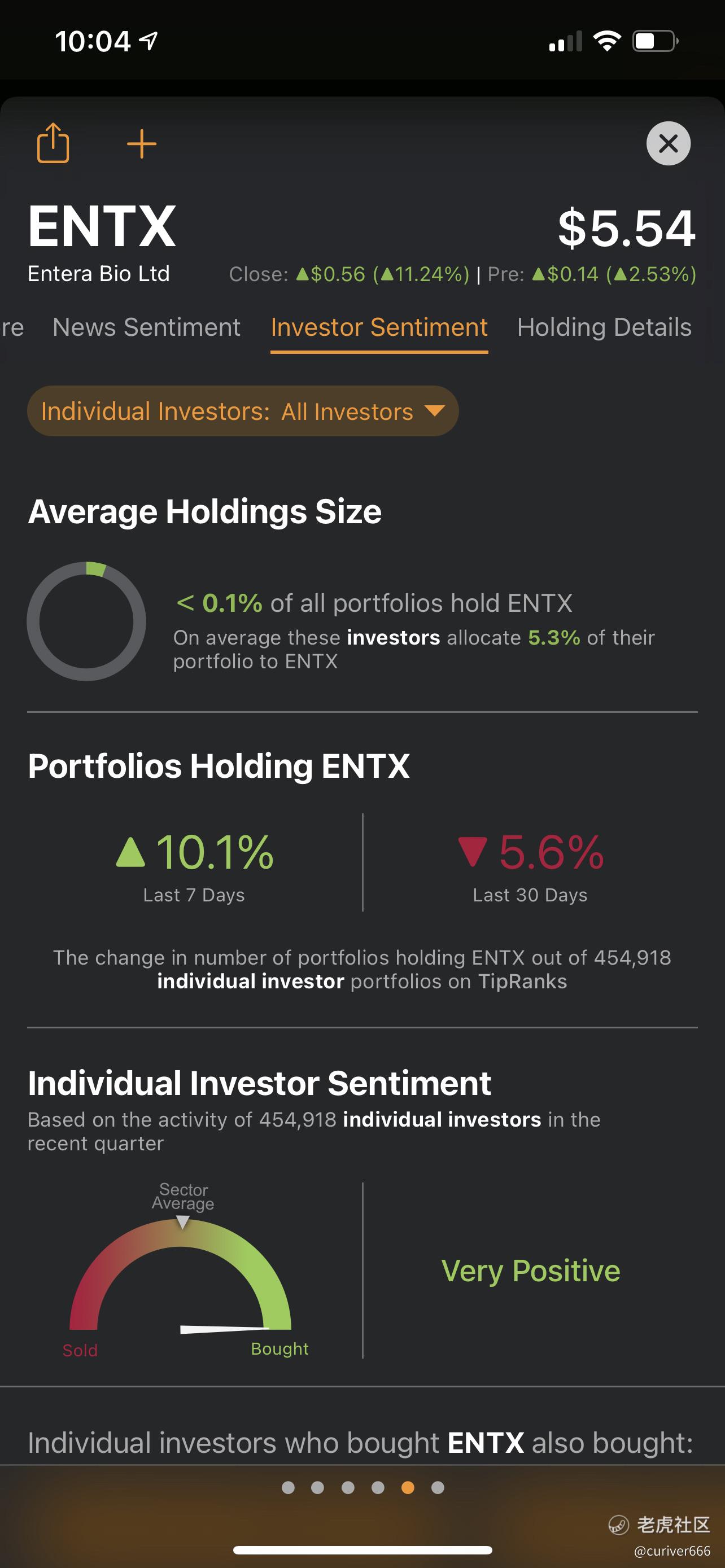Share the ENTX stock page

[53, 143]
